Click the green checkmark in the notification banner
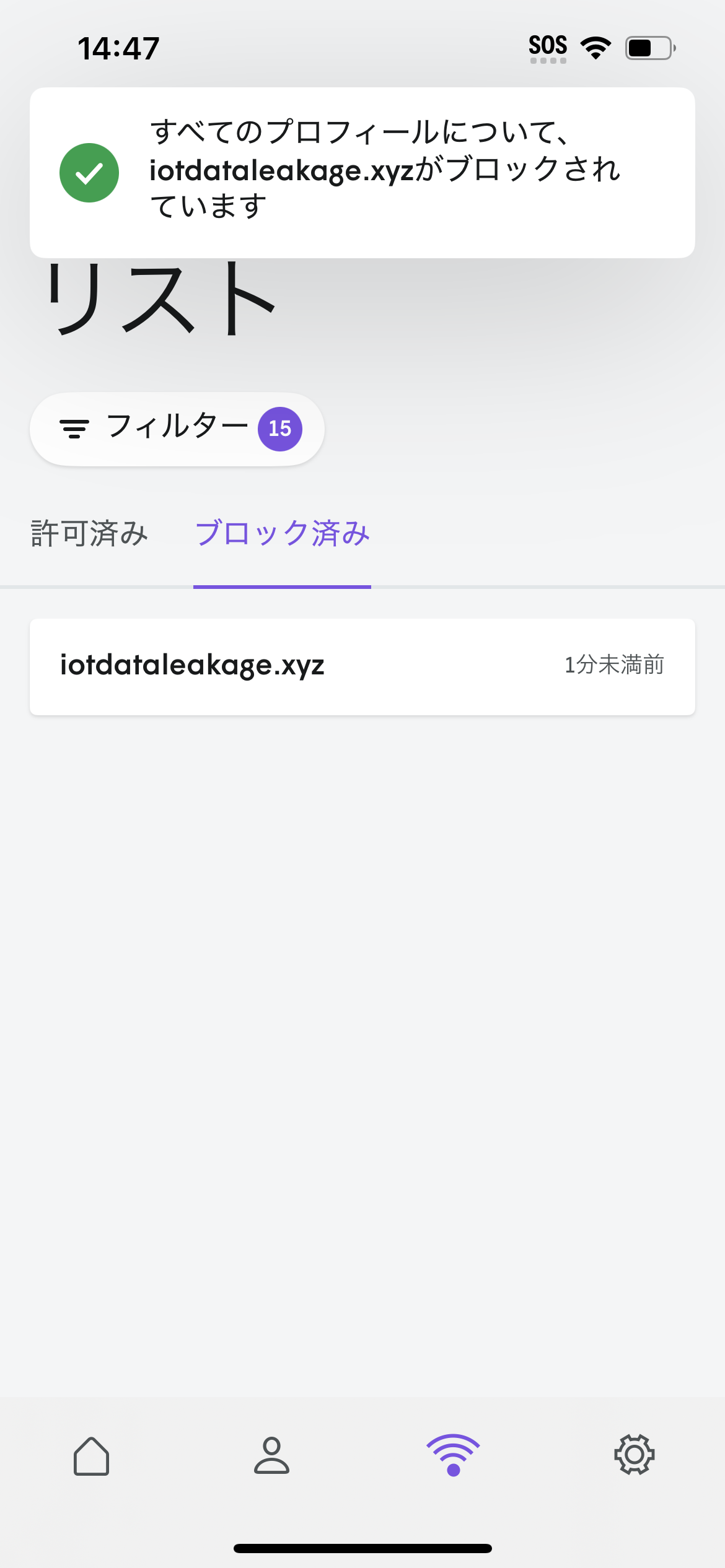The width and height of the screenshot is (725, 1568). point(89,172)
